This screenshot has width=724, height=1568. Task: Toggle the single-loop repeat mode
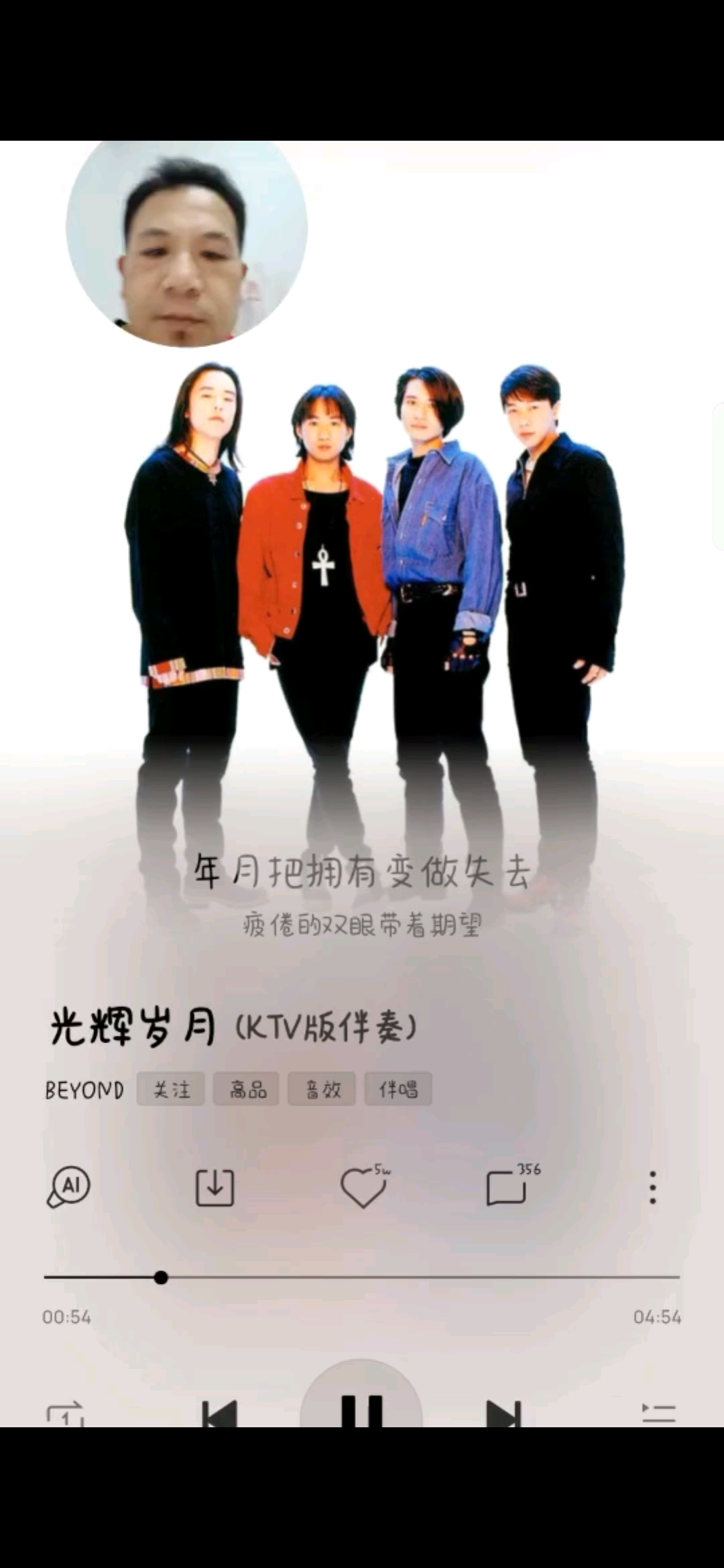point(65,1414)
